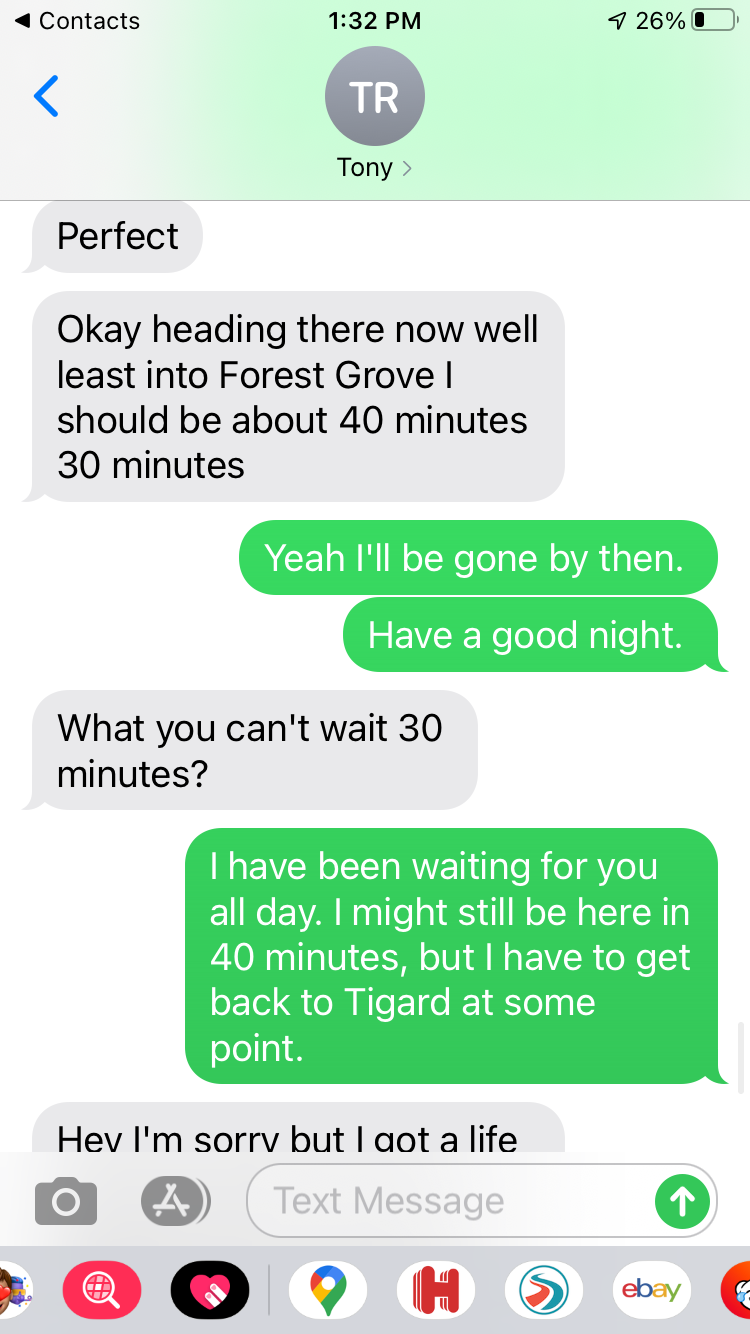Toggle the App Store apps drawer
Viewport: 750px width, 1334px height.
175,1201
